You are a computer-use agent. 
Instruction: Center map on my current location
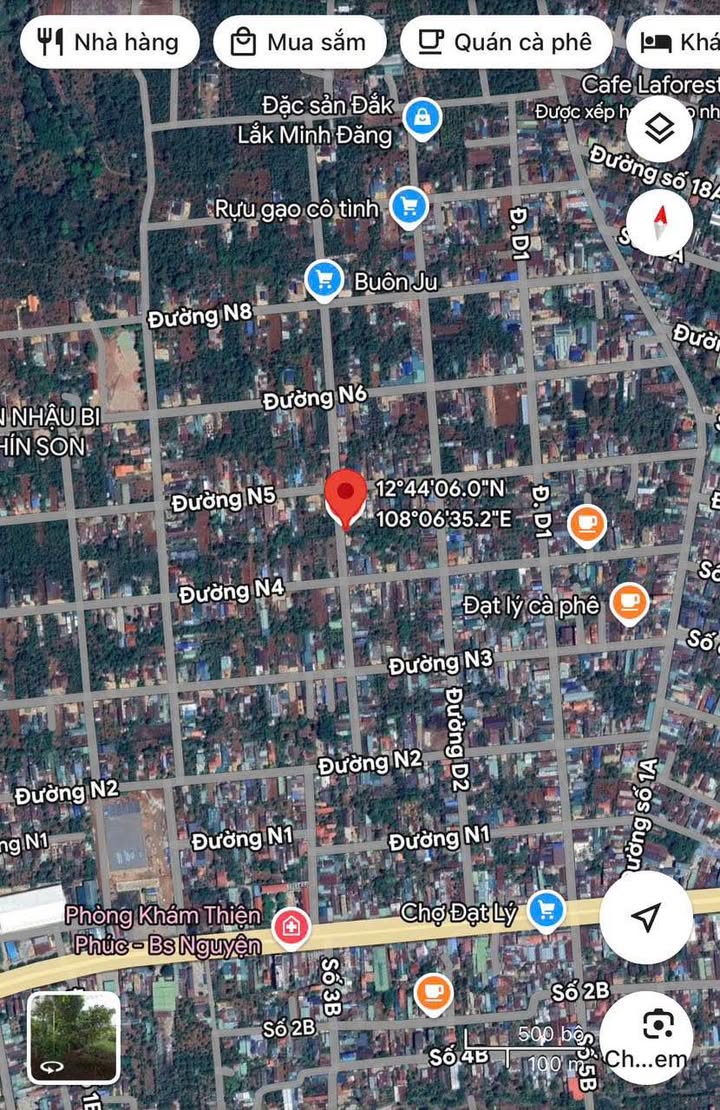tap(647, 917)
